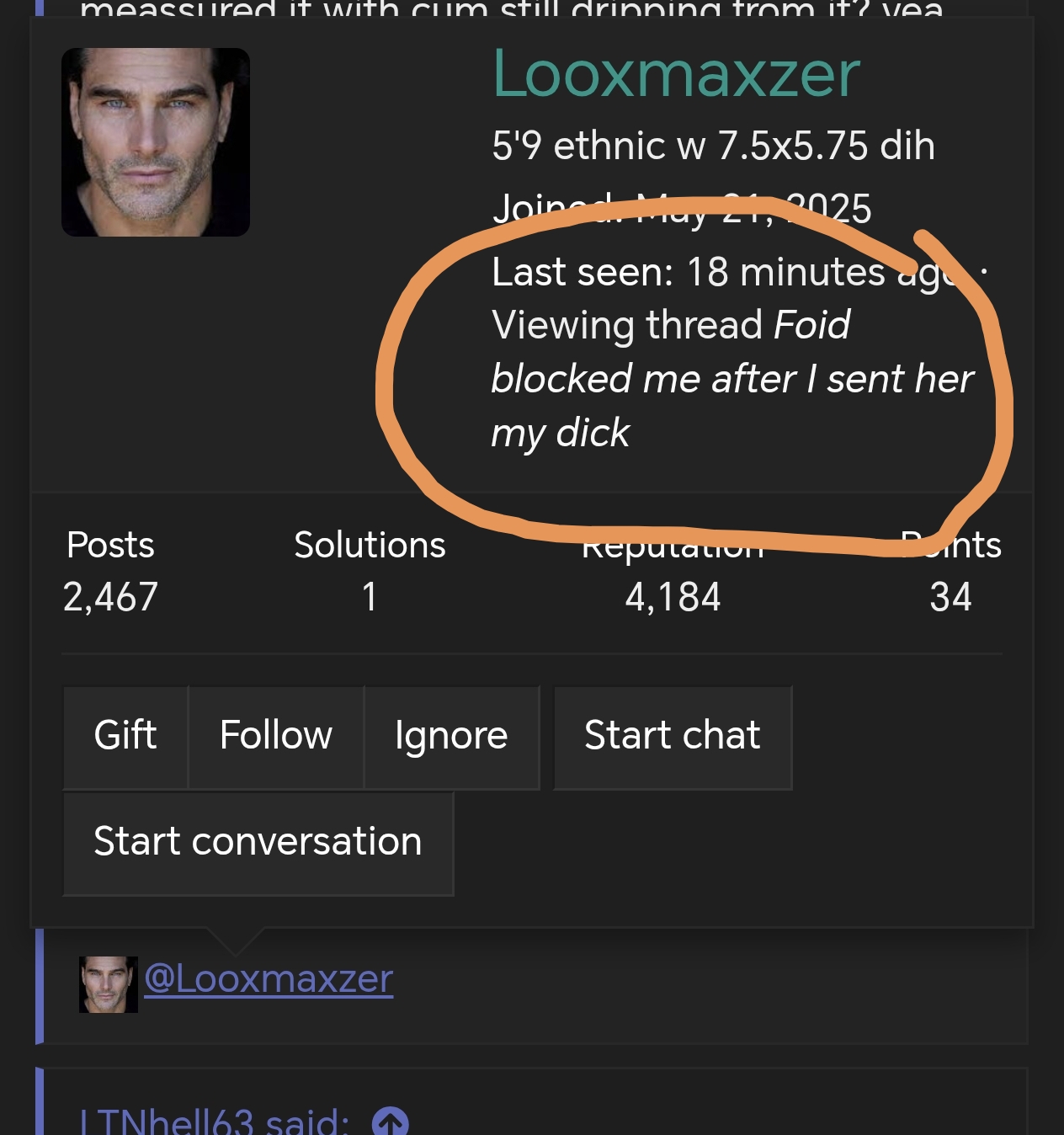Screen dimensions: 1064x1135
Task: Tap the large profile avatar in the popup
Action: point(156,142)
